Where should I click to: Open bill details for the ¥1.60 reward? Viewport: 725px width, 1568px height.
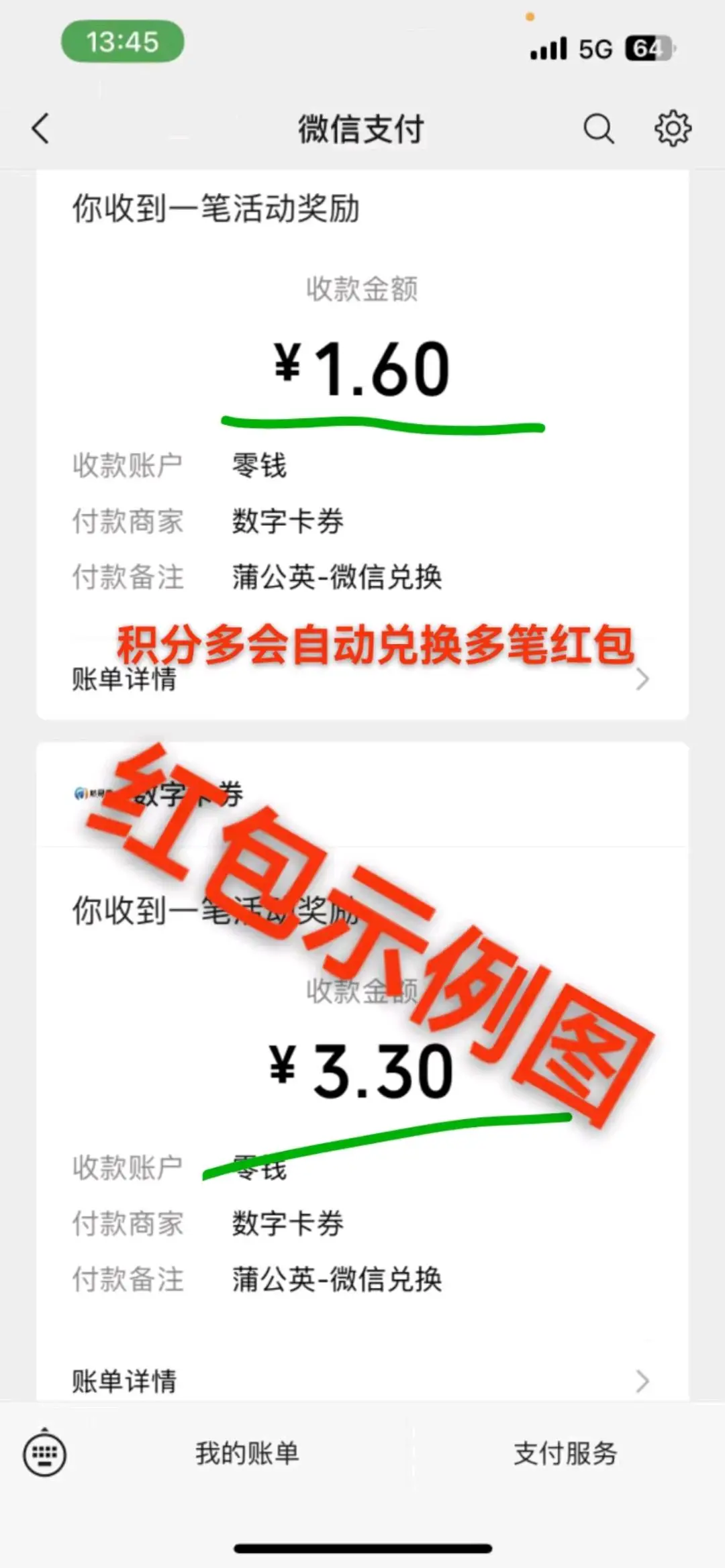[x=361, y=679]
